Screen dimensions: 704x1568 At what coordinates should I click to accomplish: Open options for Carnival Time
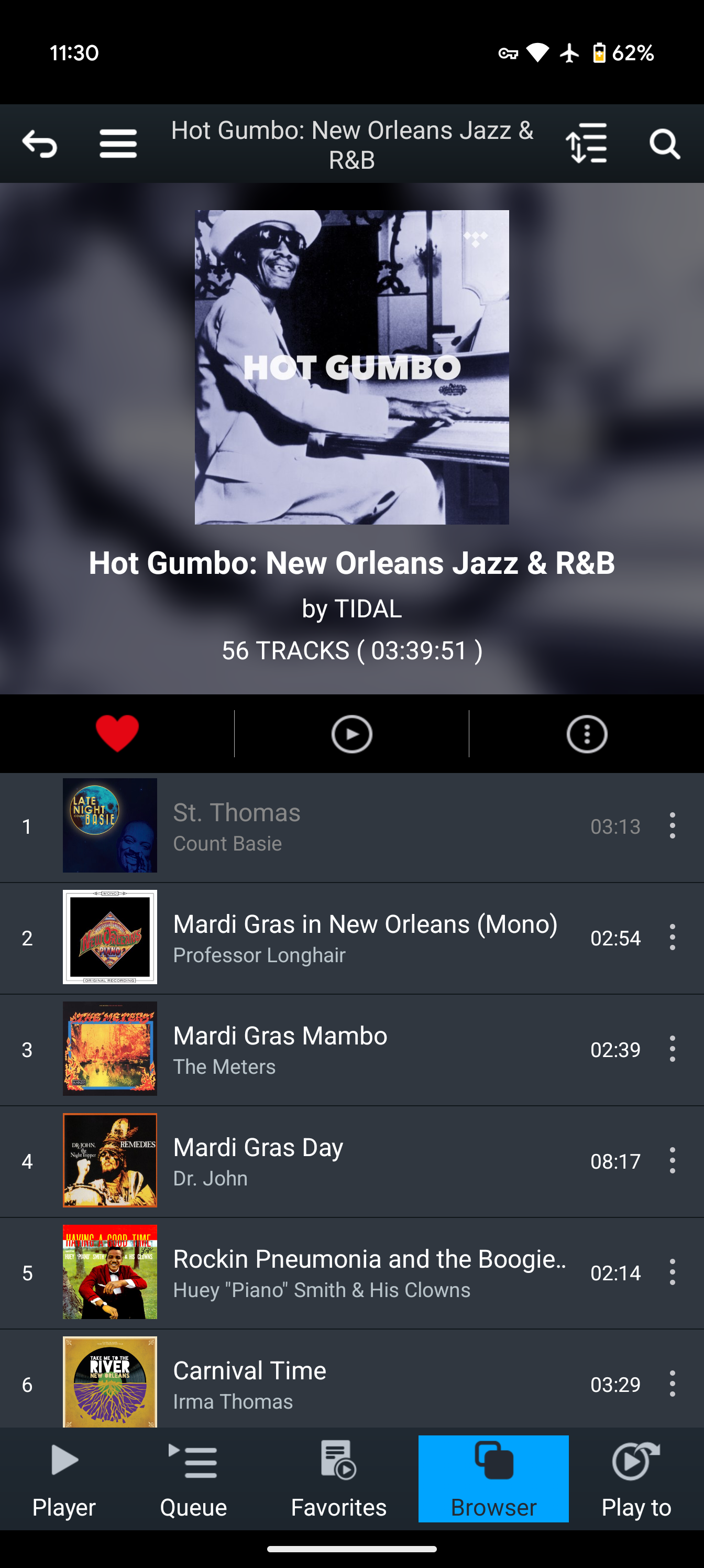tap(672, 1384)
